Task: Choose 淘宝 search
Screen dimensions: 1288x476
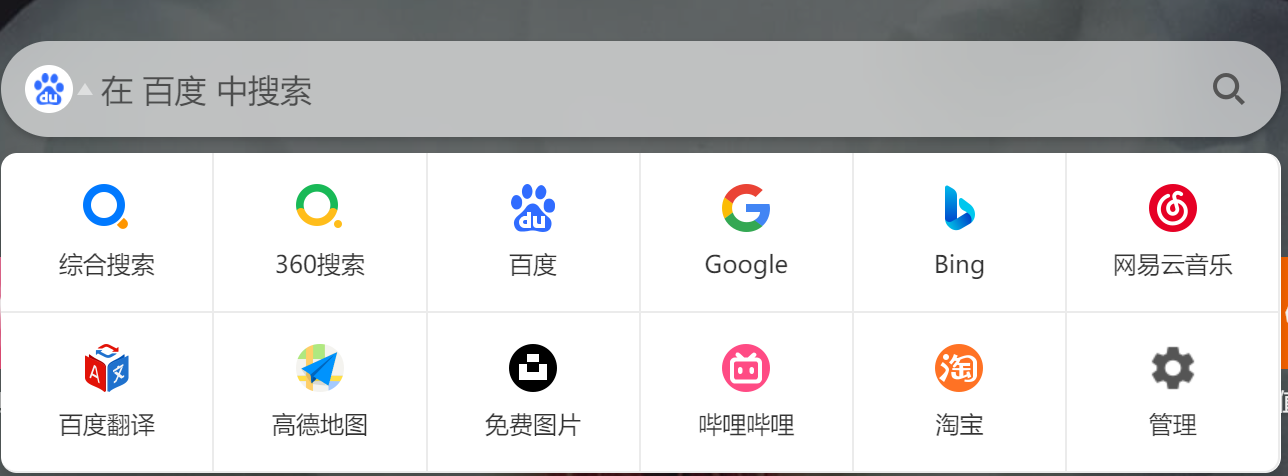Action: (x=959, y=392)
